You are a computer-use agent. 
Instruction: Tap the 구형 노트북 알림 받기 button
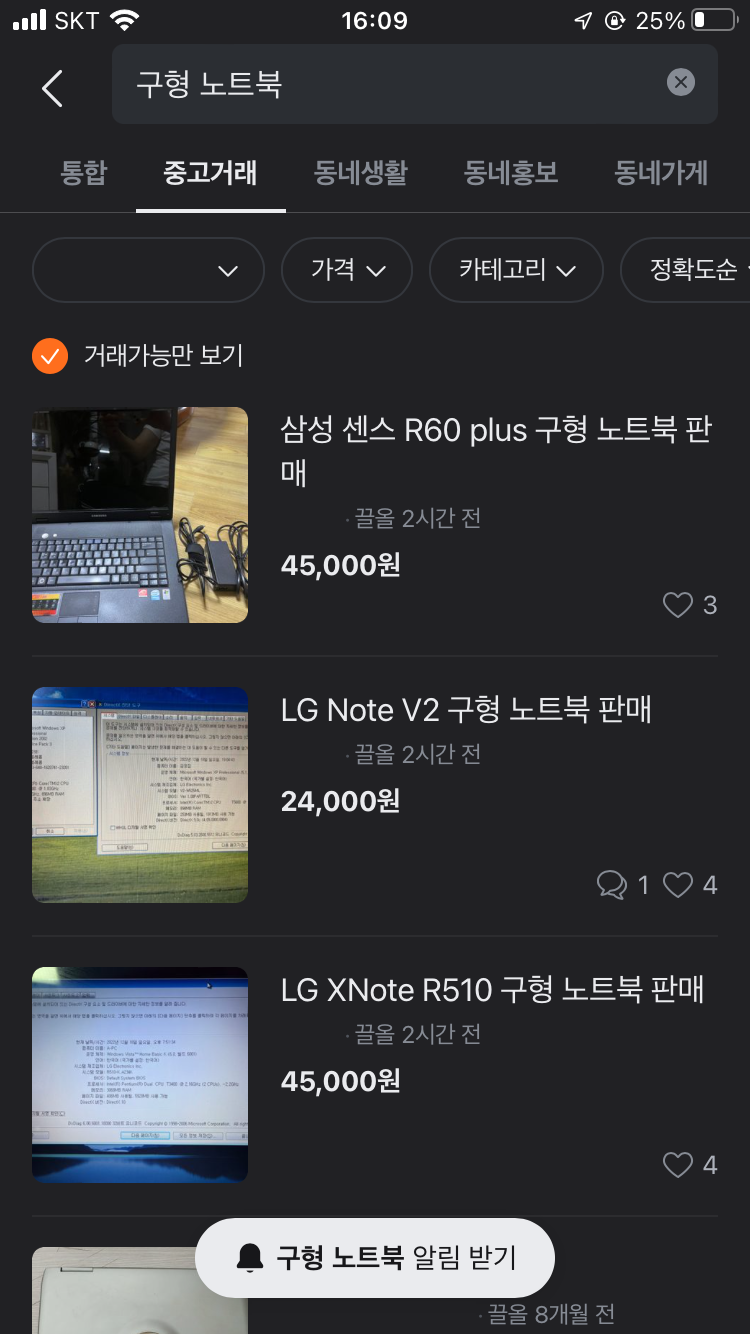tap(375, 1257)
